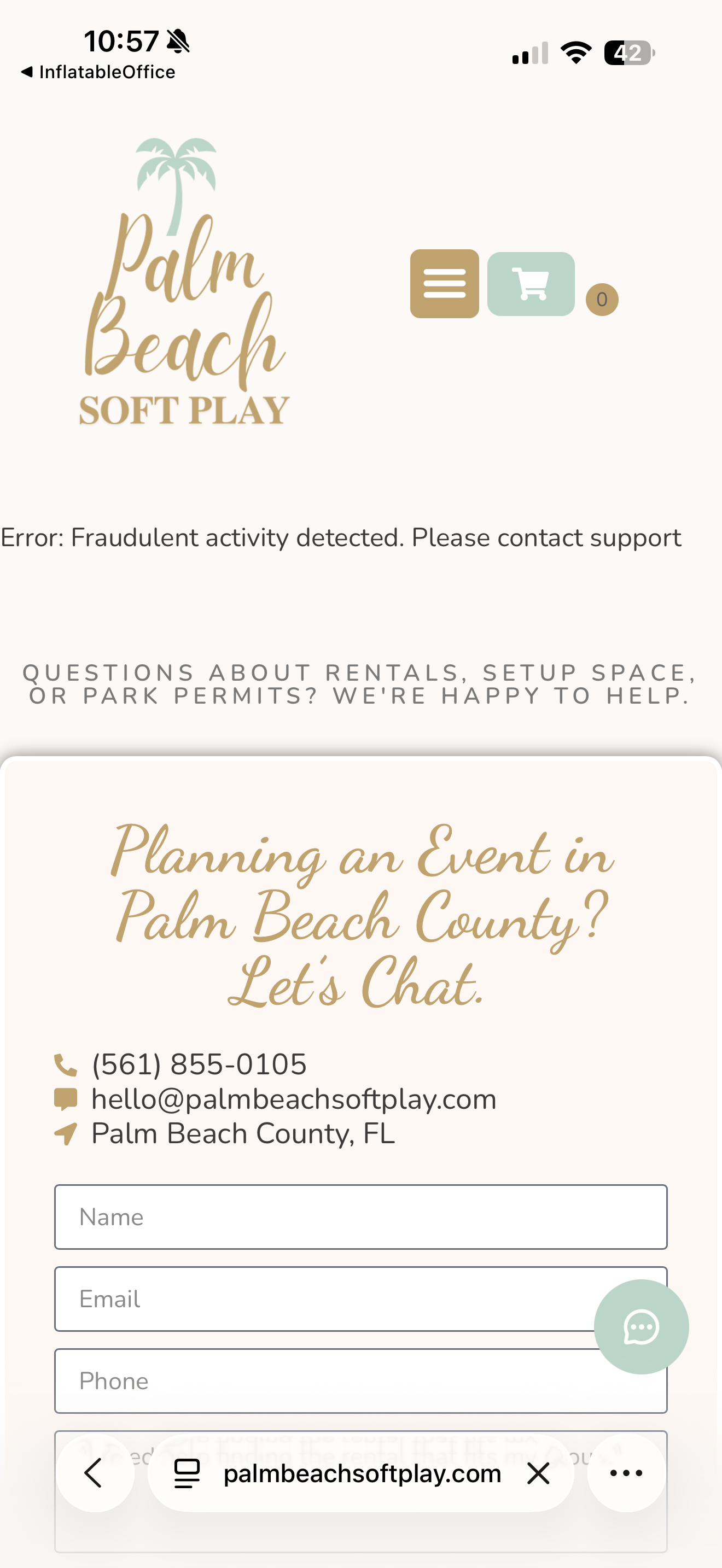Image resolution: width=722 pixels, height=1568 pixels.
Task: Focus the Name field
Action: [x=361, y=1217]
